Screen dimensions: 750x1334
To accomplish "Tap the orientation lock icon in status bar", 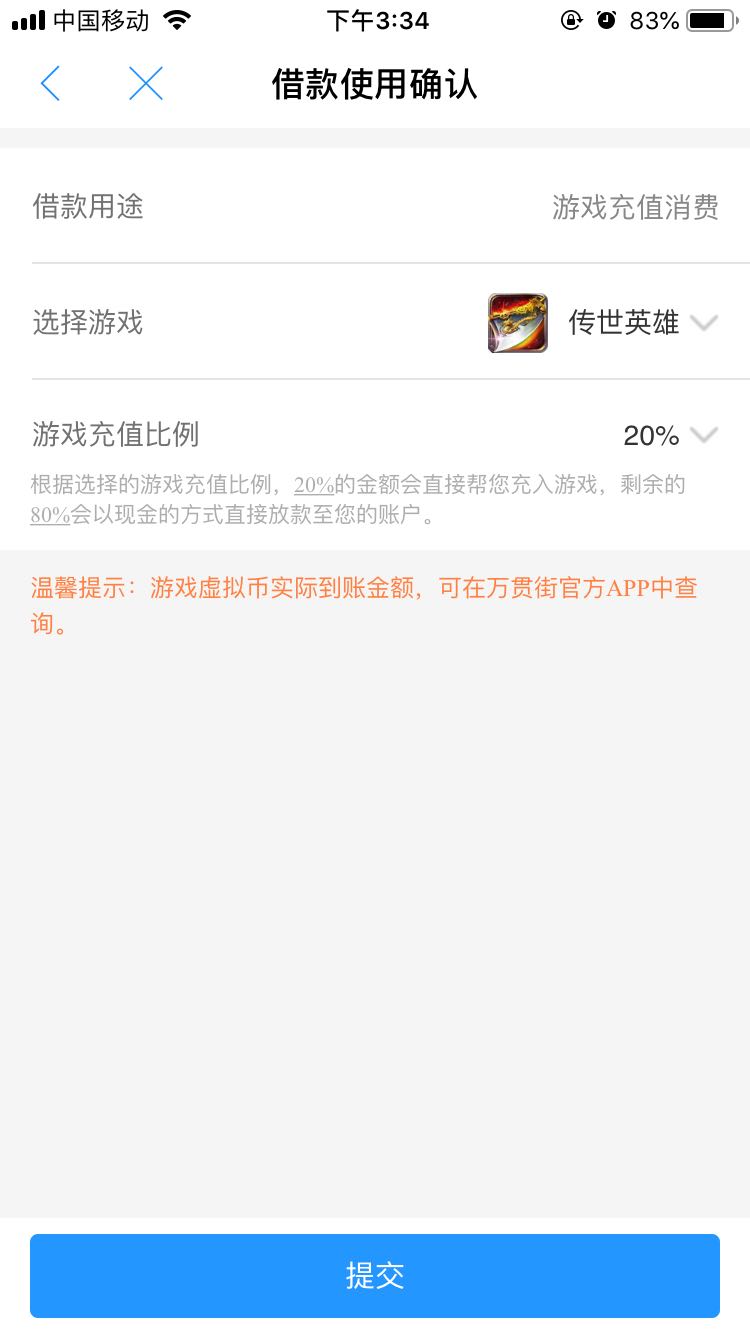I will [x=572, y=19].
